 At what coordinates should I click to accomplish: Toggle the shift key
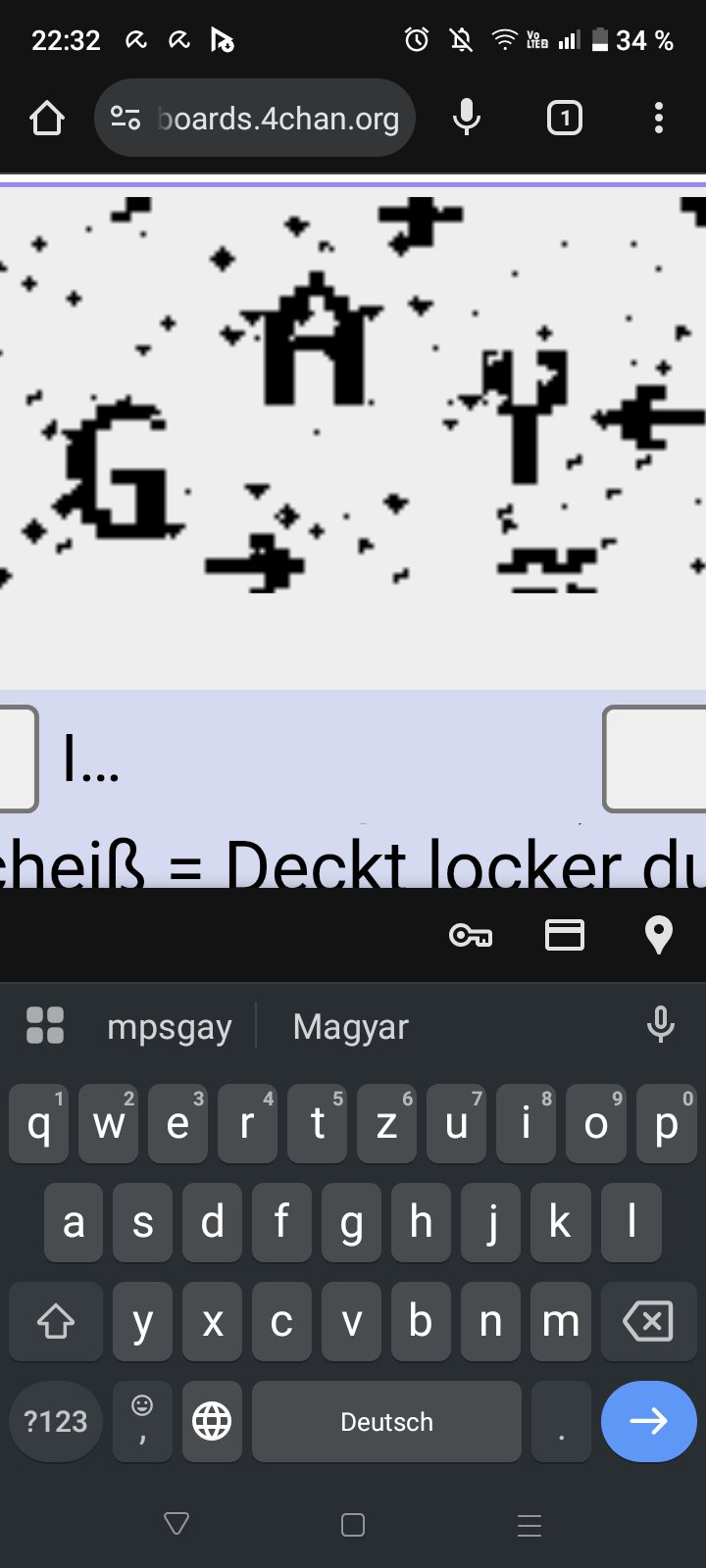[x=56, y=1321]
